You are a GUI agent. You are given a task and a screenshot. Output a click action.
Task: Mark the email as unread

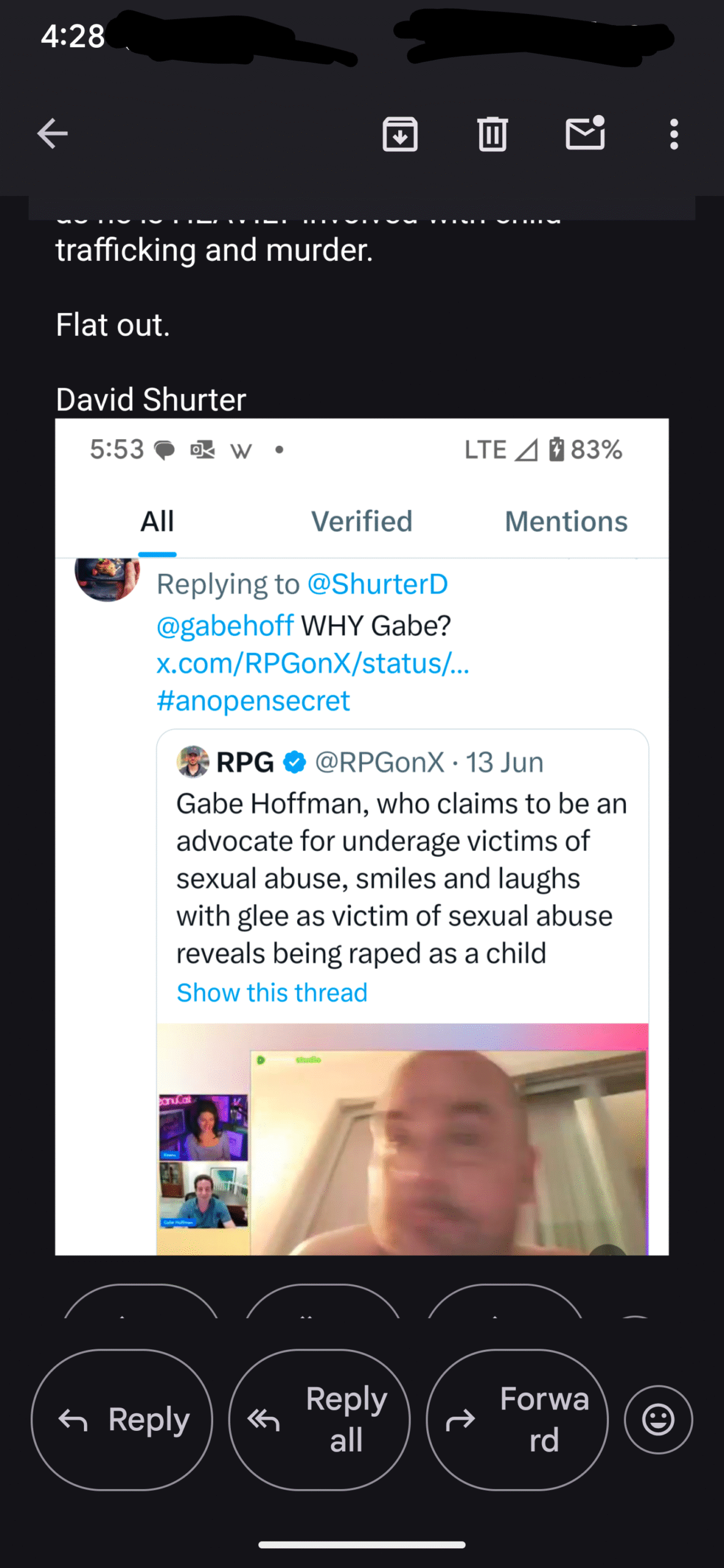tap(585, 134)
